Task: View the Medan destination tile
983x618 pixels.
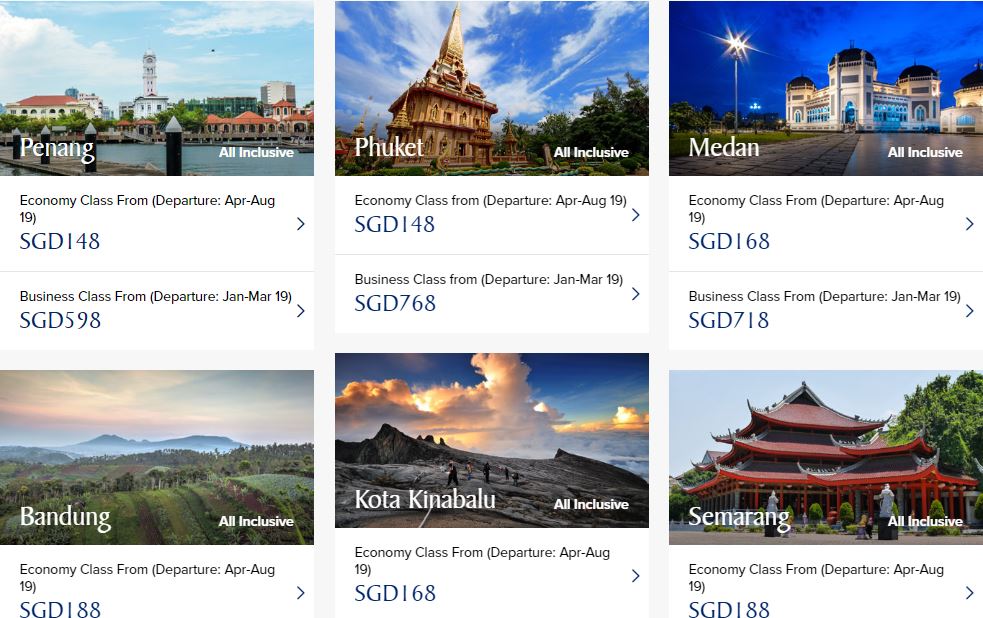Action: pyautogui.click(x=825, y=88)
